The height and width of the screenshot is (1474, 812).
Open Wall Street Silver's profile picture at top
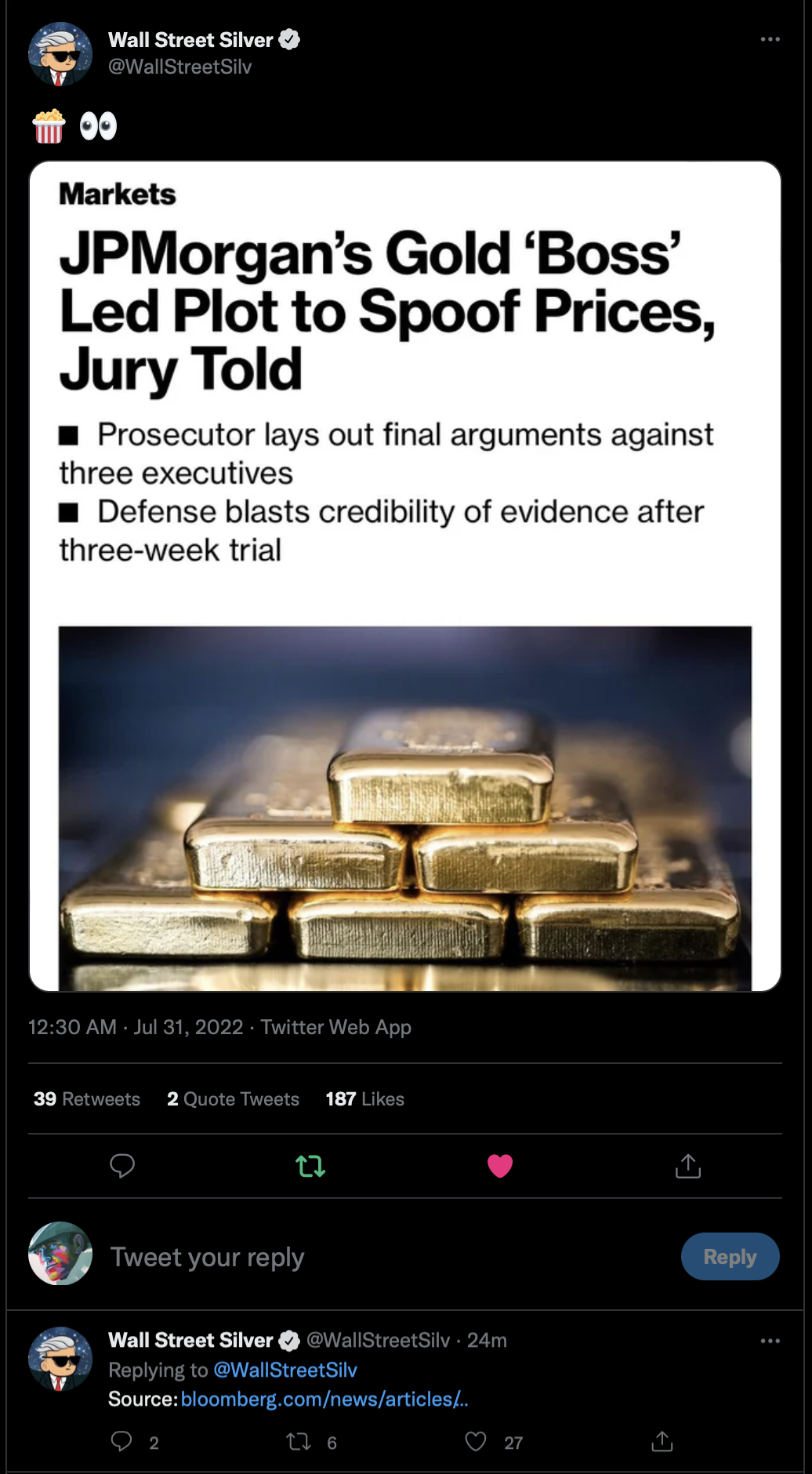(x=60, y=54)
